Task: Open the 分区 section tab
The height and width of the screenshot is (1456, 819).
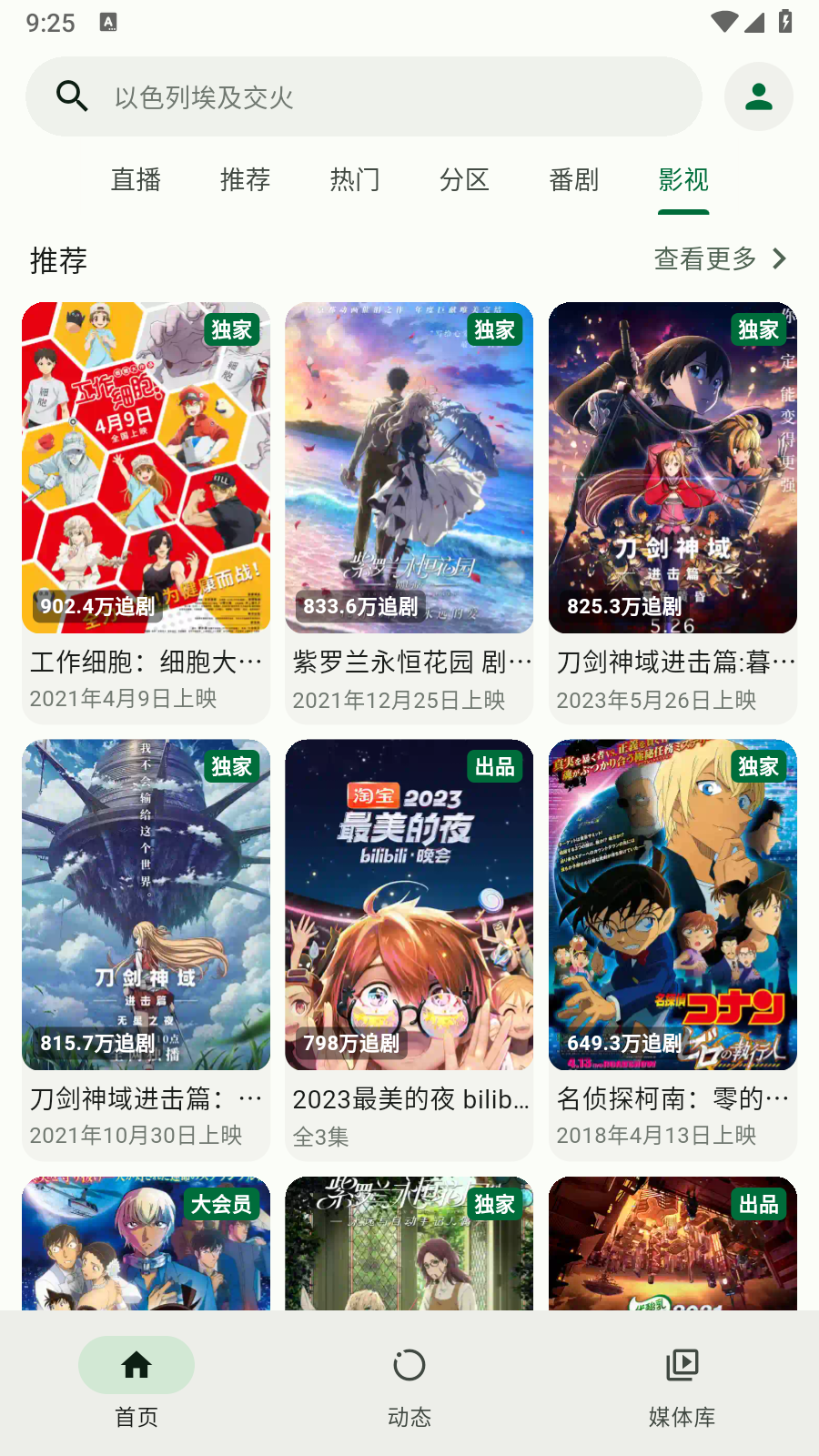Action: [465, 181]
